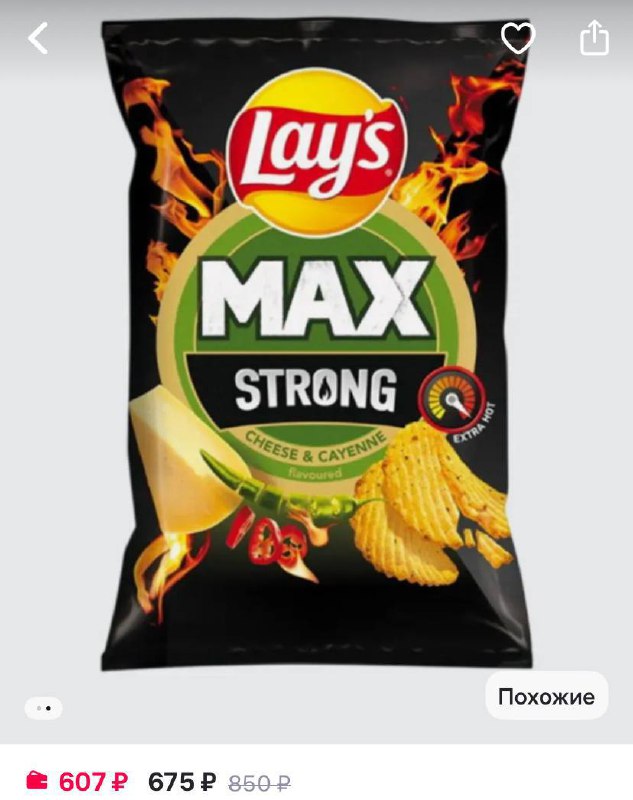
Task: Show similar items via Похожие
Action: click(x=546, y=697)
